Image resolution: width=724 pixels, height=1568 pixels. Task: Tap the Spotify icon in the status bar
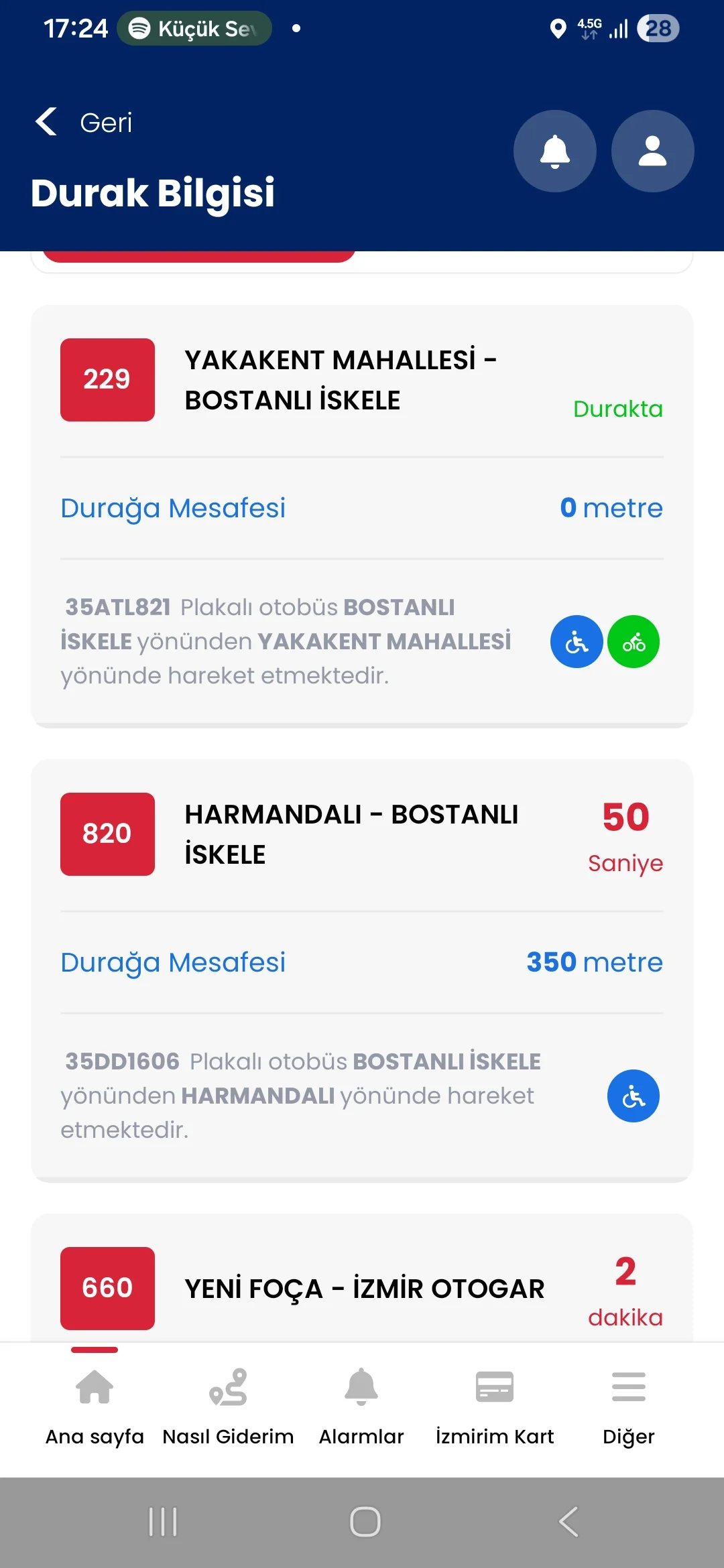(139, 28)
